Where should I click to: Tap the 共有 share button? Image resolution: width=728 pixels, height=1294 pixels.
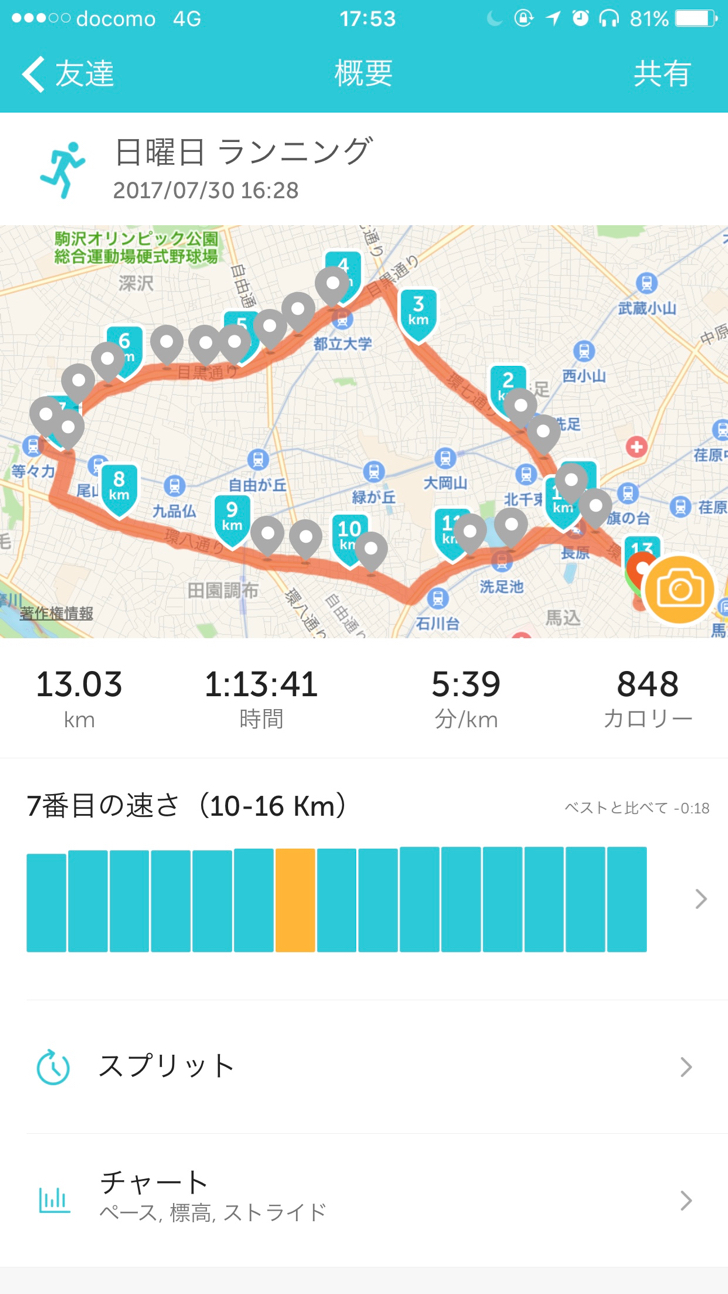tap(662, 74)
